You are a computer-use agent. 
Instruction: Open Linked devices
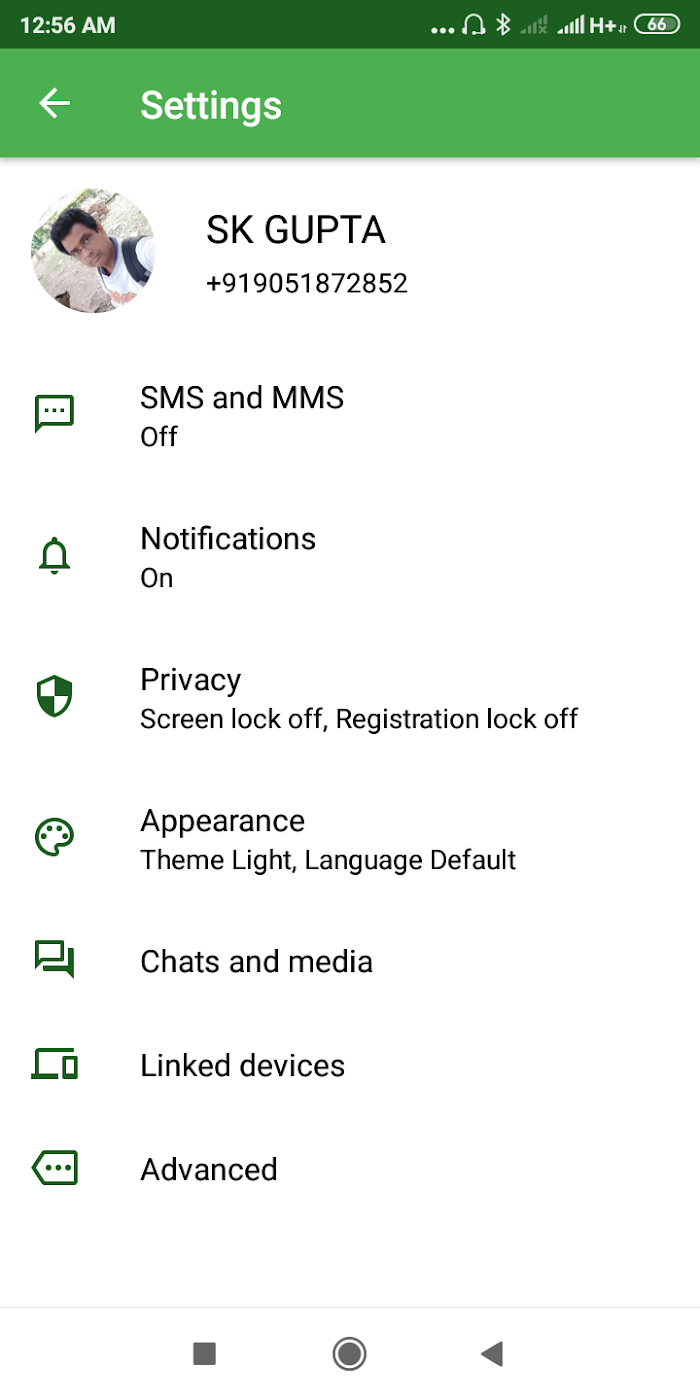(350, 1065)
